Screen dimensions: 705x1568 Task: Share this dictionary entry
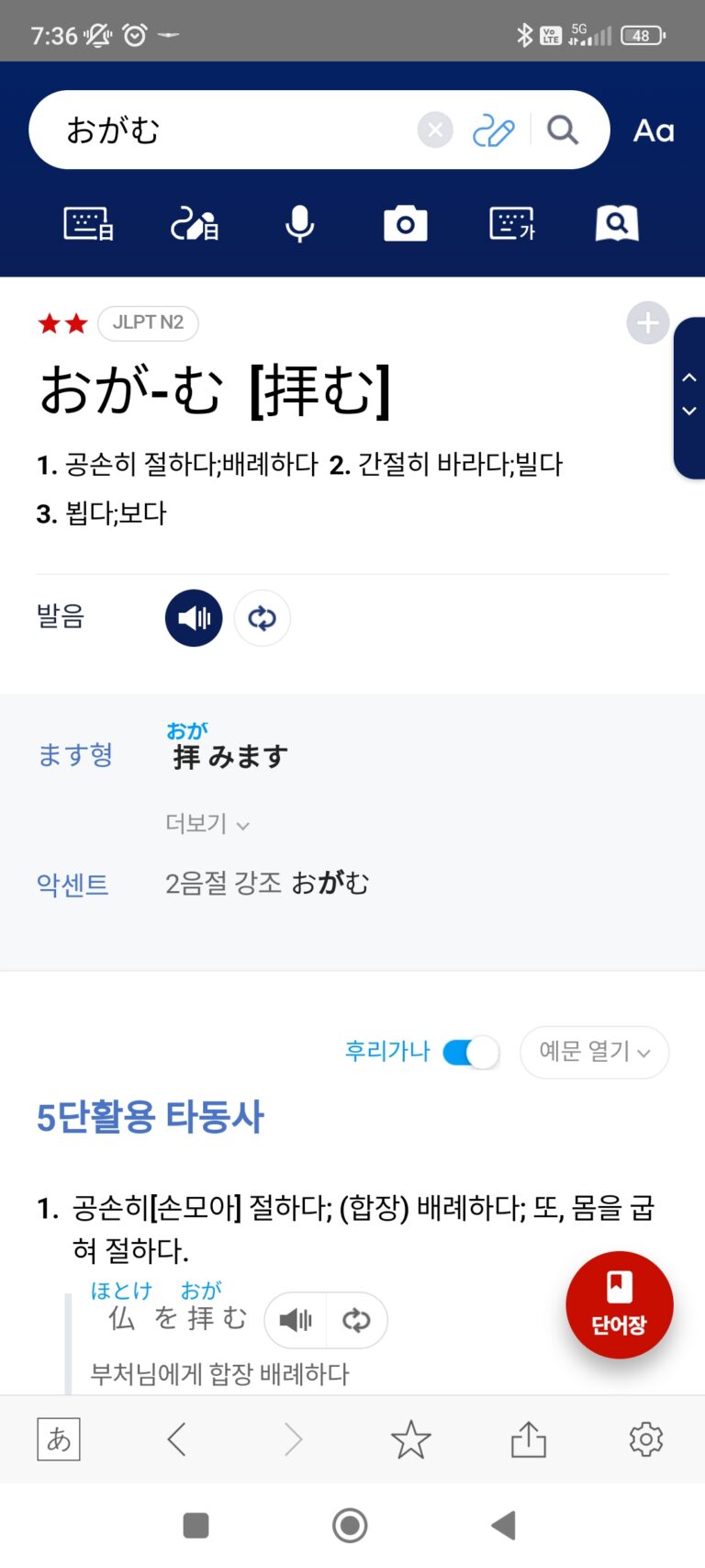point(528,1439)
